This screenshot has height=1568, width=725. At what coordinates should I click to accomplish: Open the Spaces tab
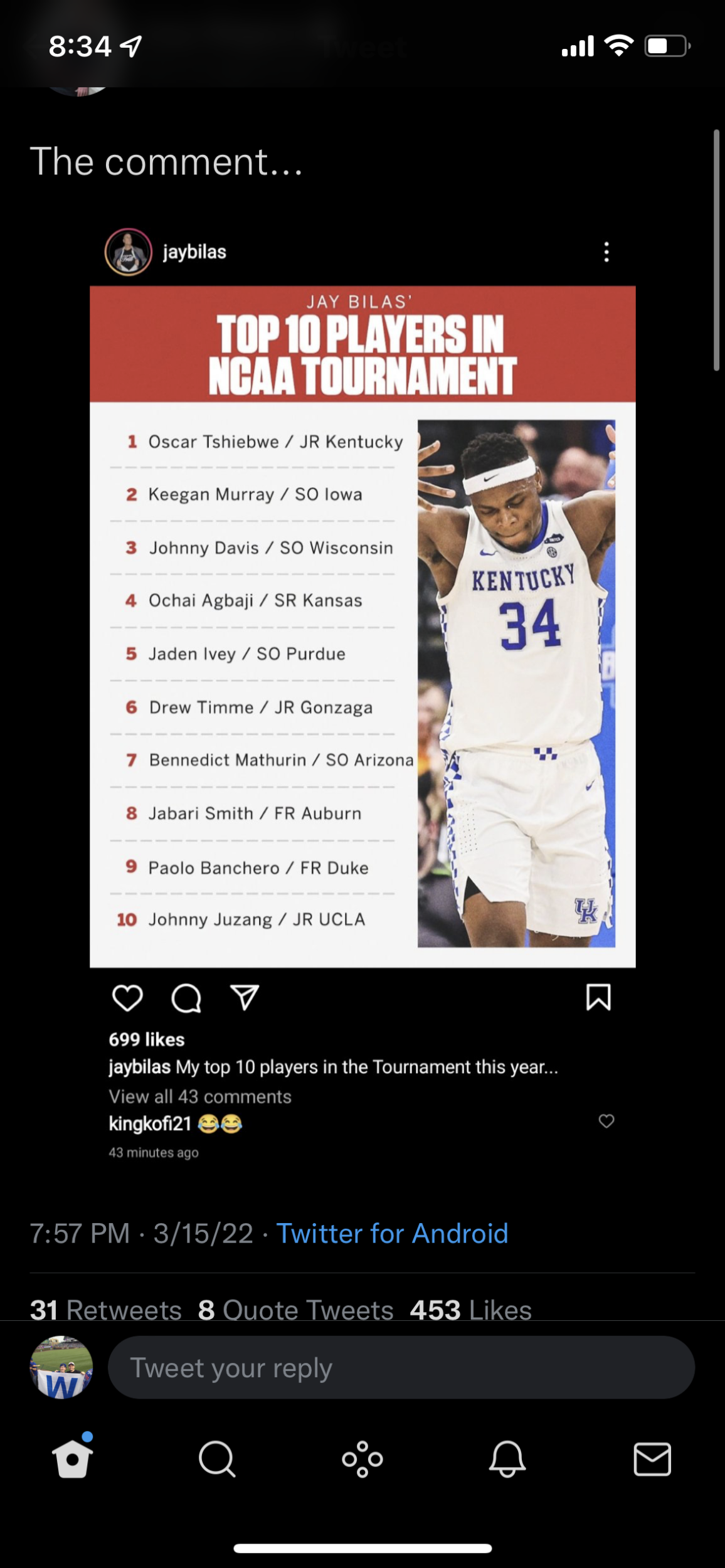click(x=362, y=1459)
